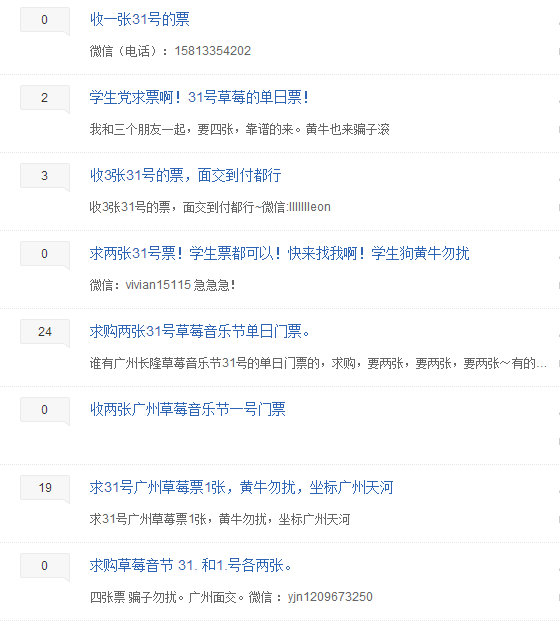The width and height of the screenshot is (560, 622).
Task: Open the post 学生党求票啊！31号草莓的单日票！
Action: pyautogui.click(x=199, y=97)
